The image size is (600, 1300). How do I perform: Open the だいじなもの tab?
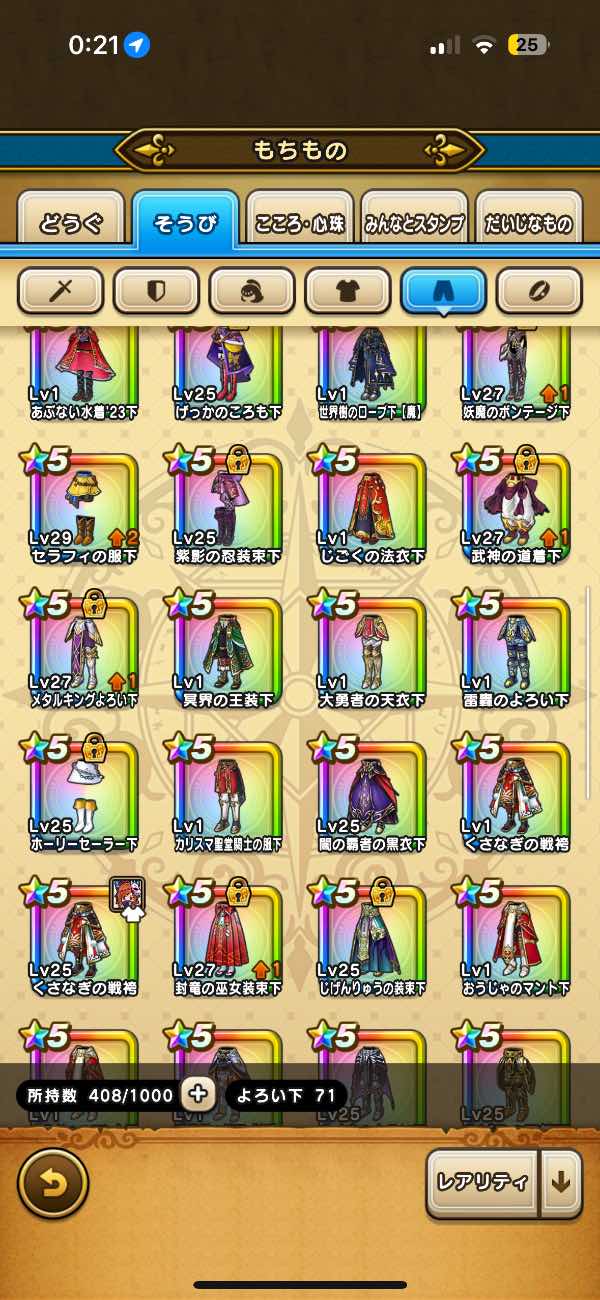528,221
